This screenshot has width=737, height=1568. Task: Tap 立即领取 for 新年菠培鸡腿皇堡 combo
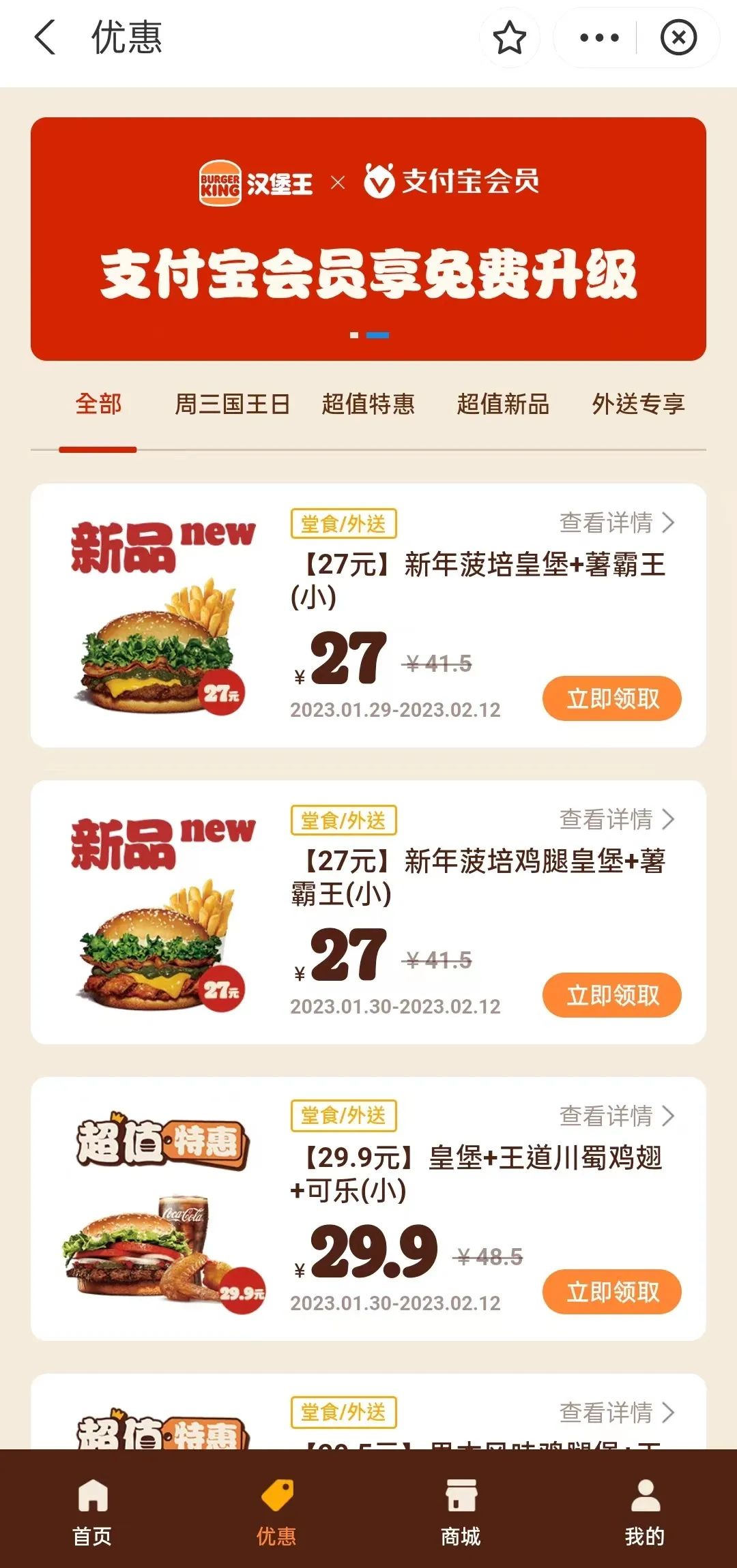(x=612, y=995)
